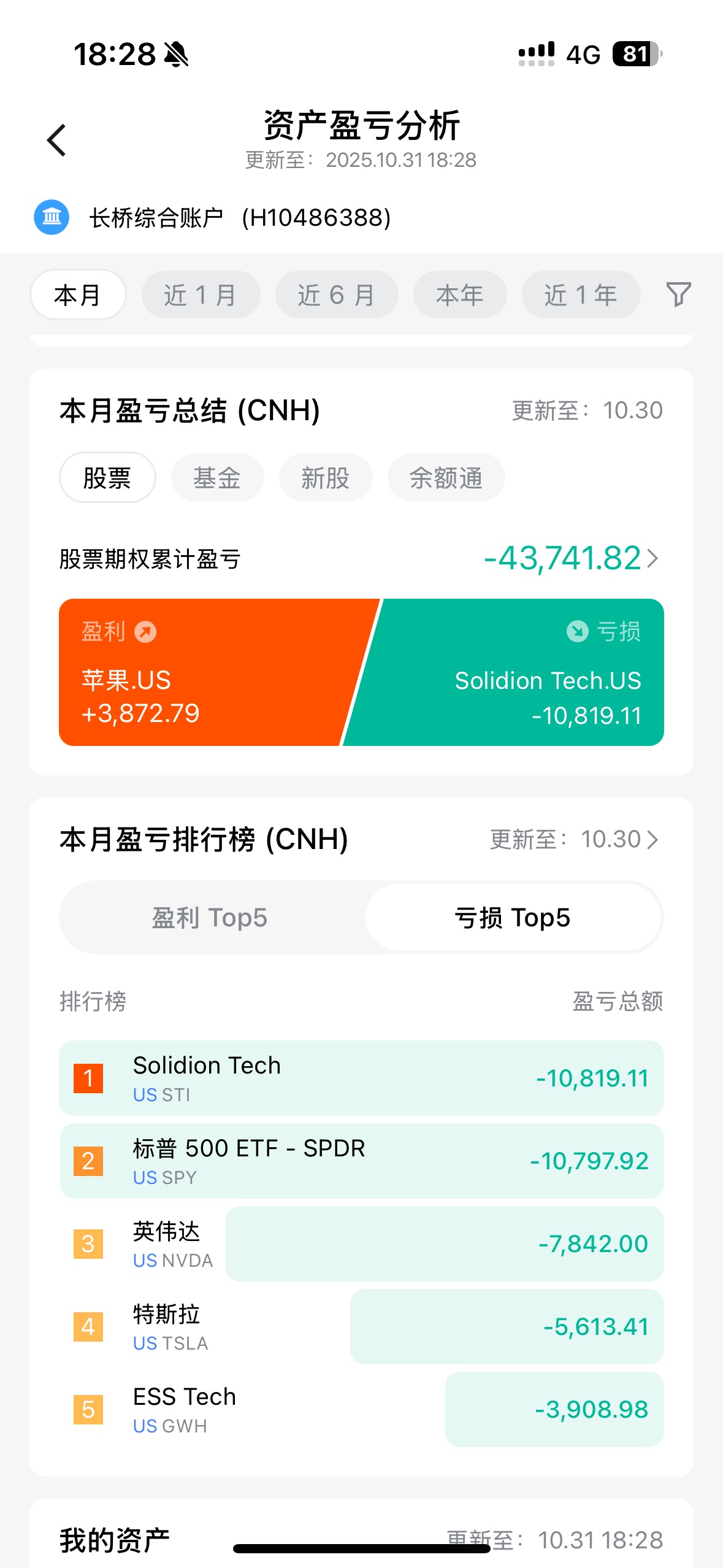This screenshot has height=1568, width=723.
Task: Open the 英伟达 NVDA ranking row
Action: (361, 1243)
